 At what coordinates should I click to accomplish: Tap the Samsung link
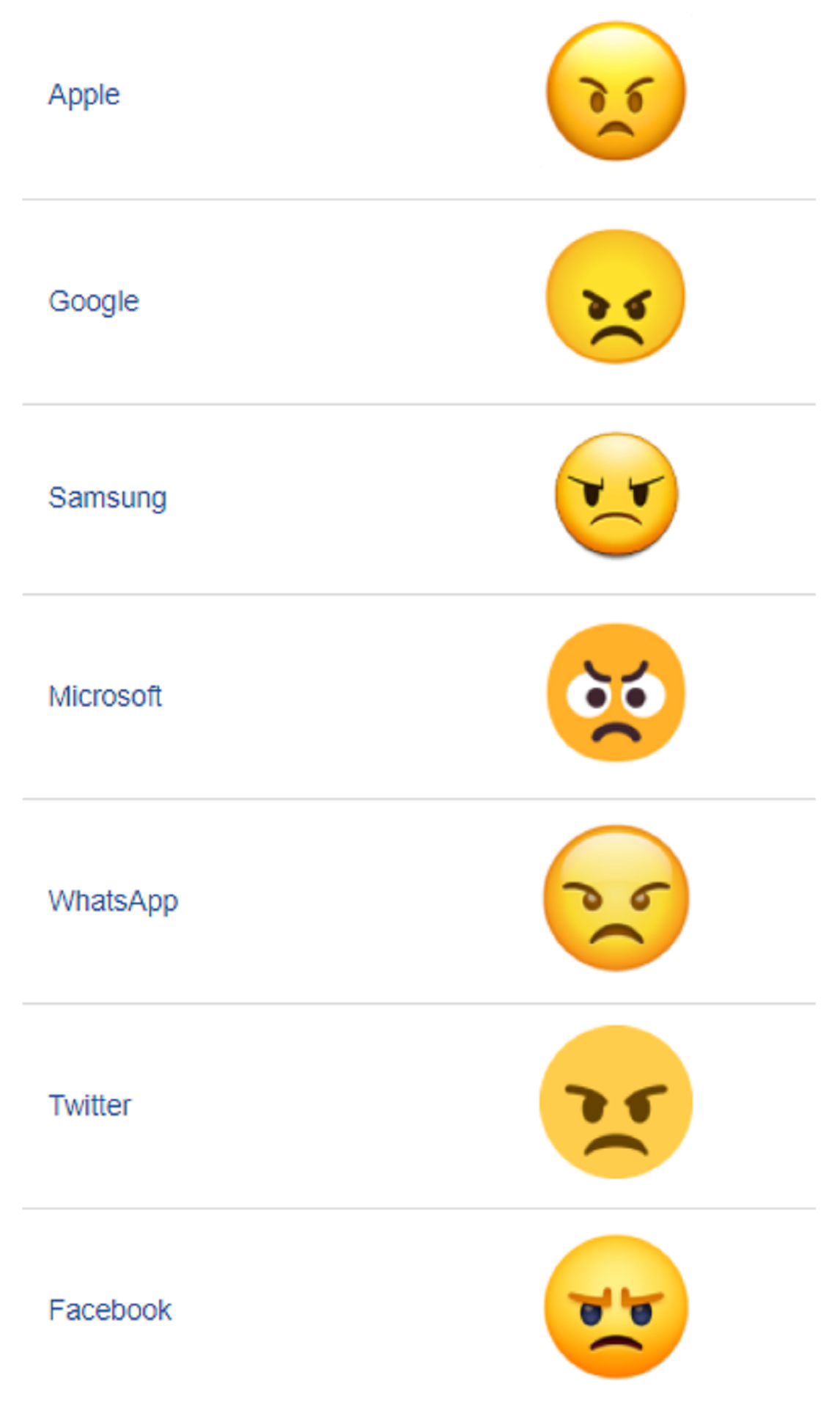(108, 499)
